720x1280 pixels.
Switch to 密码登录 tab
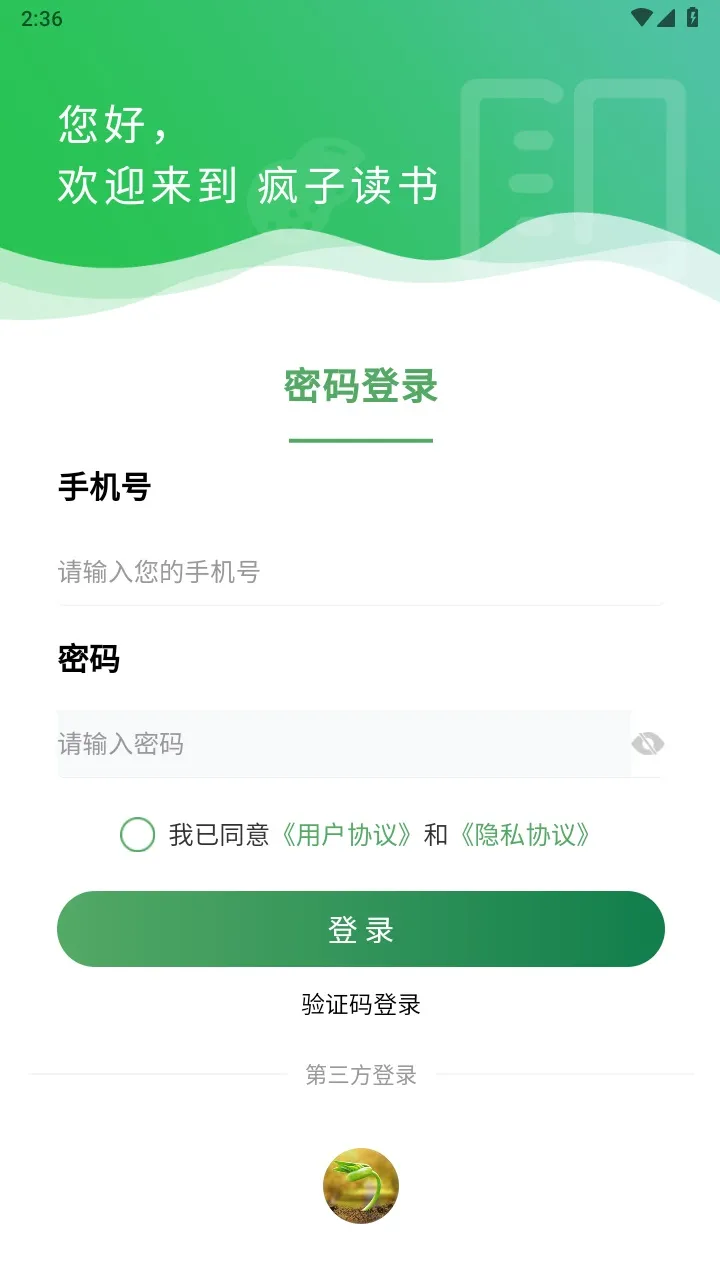[360, 387]
